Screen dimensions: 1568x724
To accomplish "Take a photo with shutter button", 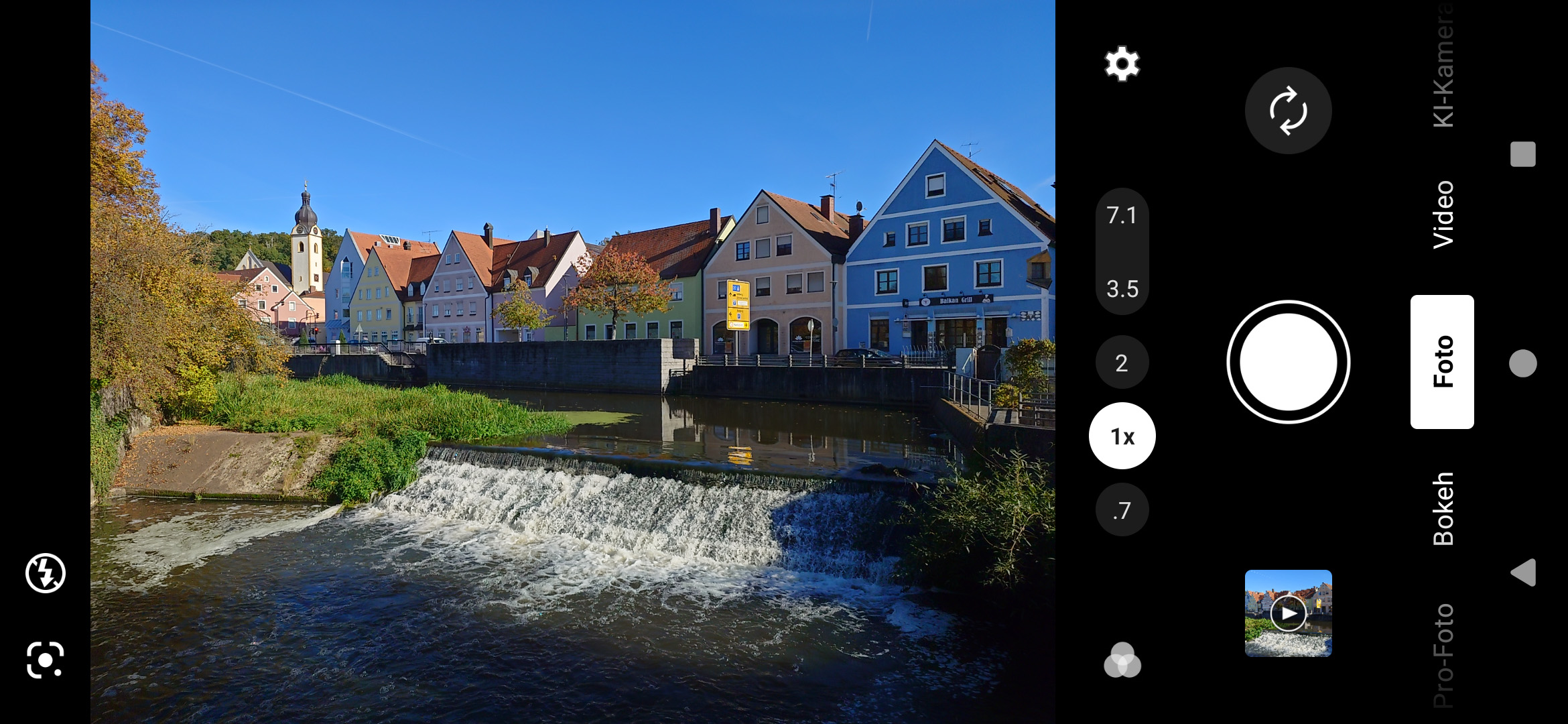I will tap(1288, 362).
